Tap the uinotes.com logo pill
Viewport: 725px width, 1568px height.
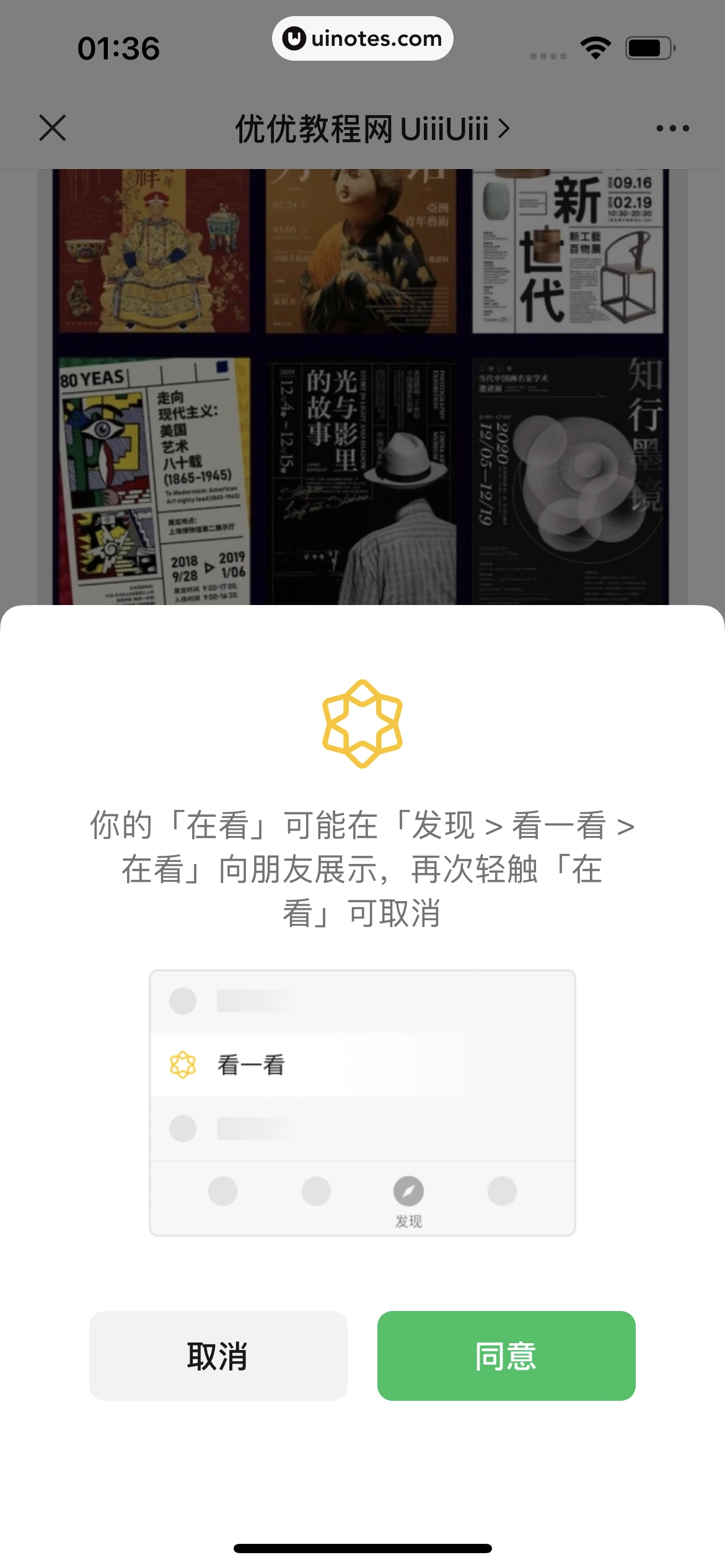coord(362,38)
